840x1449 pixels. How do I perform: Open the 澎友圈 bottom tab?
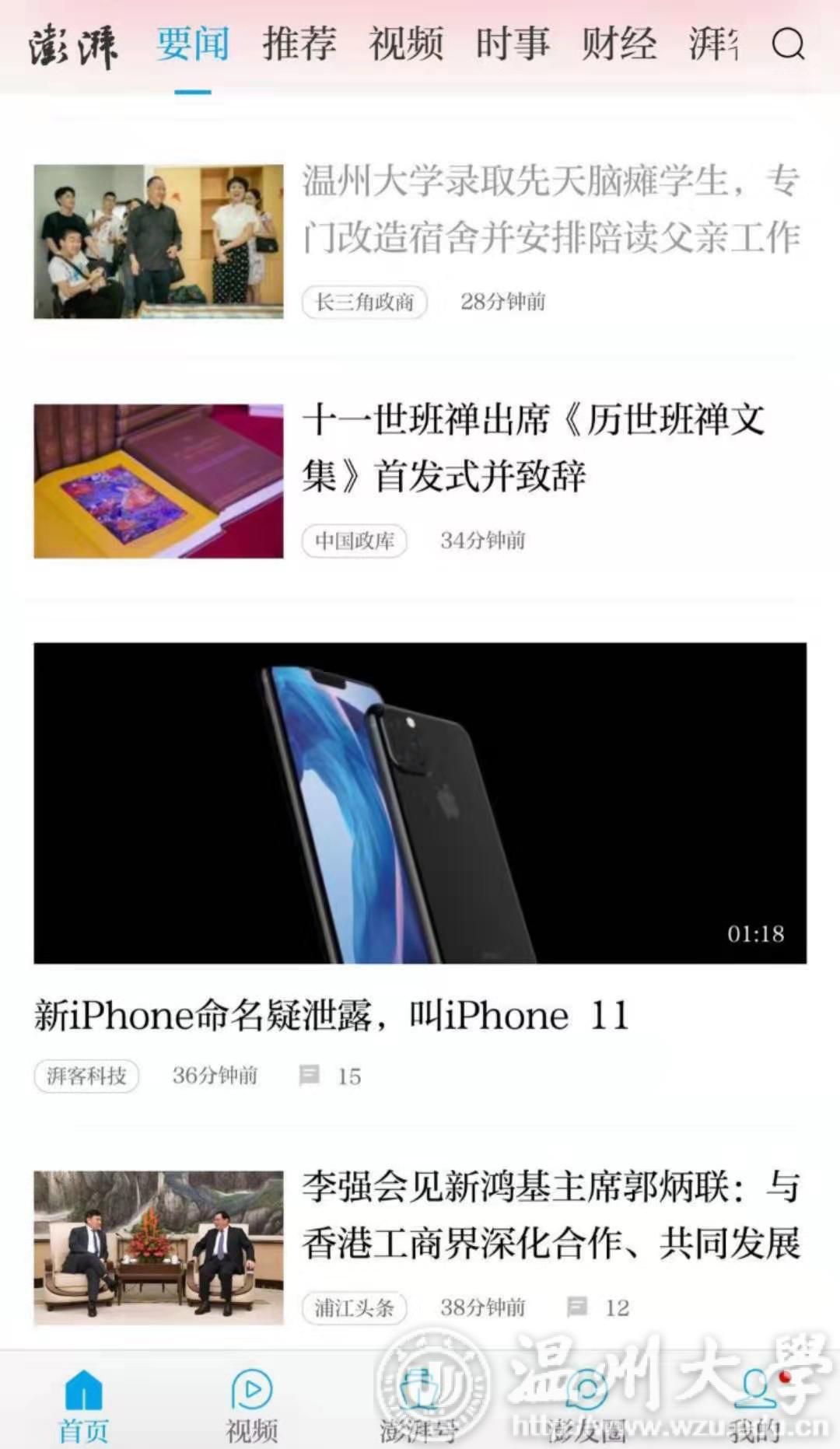[x=587, y=1405]
